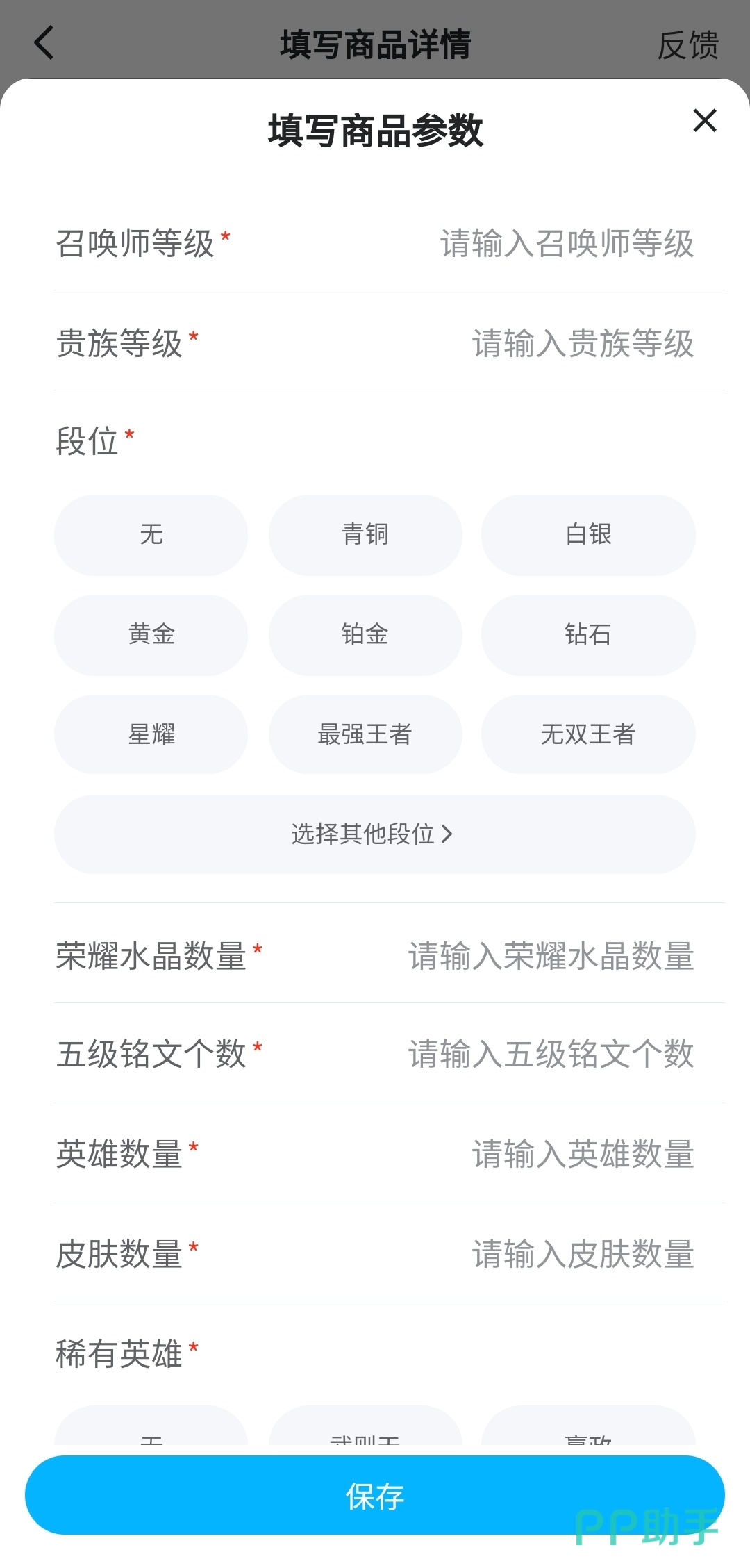The width and height of the screenshot is (750, 1568).
Task: Select the 青铜 rank chip
Action: 365,535
